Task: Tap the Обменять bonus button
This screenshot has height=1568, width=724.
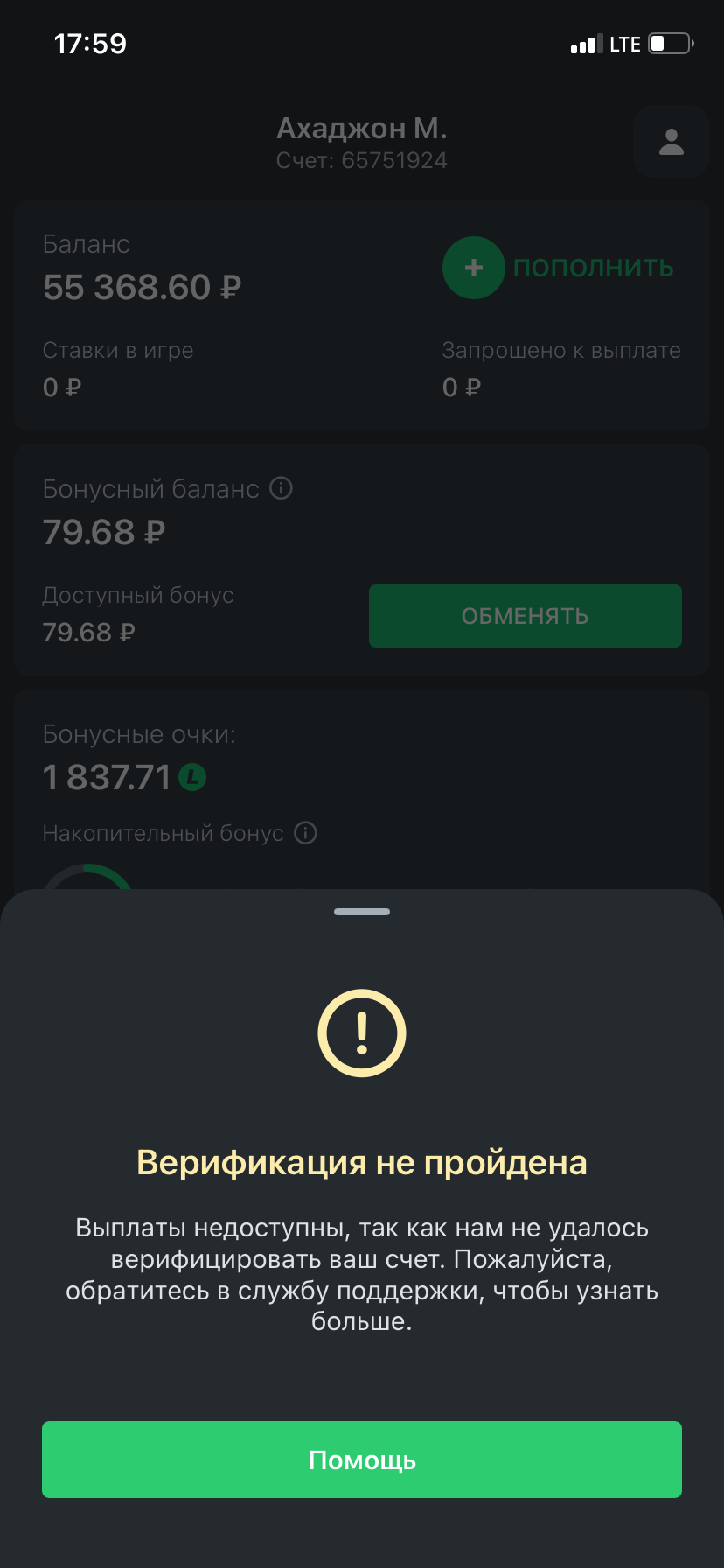Action: [525, 616]
